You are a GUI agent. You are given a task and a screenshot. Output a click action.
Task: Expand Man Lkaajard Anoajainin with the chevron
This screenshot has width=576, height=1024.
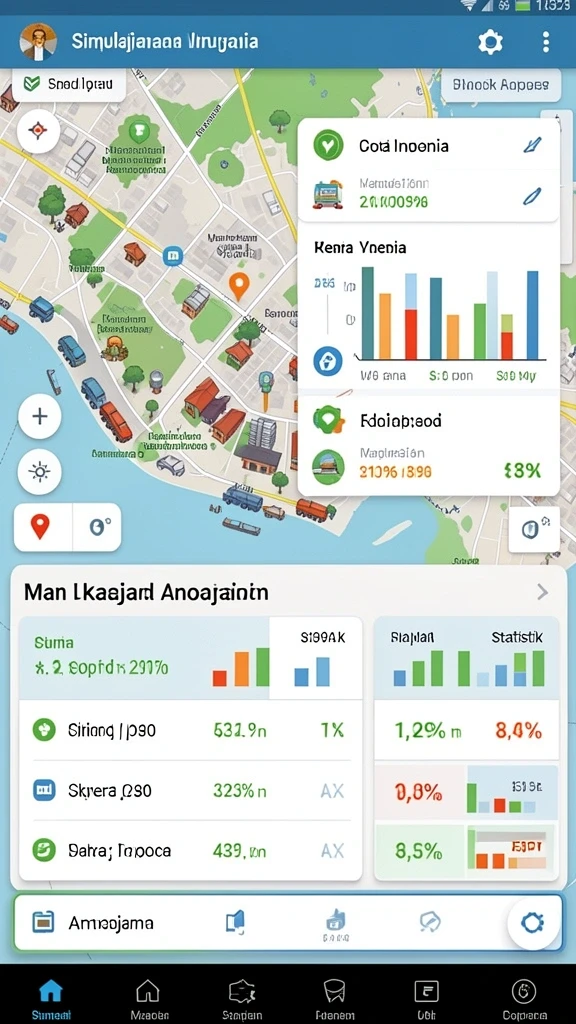coord(542,592)
